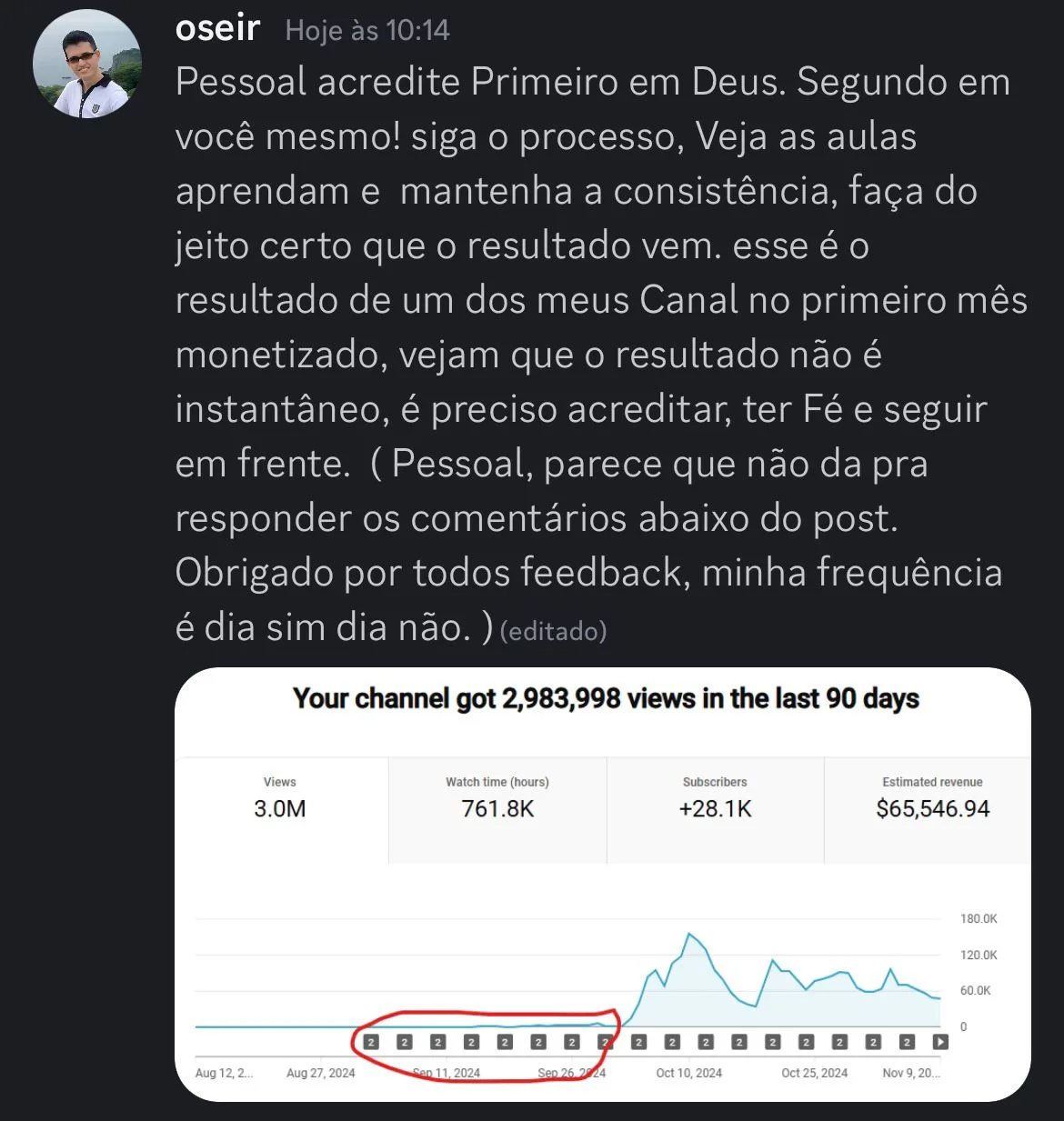Open oseir's profile picture
The width and height of the screenshot is (1064, 1121).
click(x=86, y=65)
